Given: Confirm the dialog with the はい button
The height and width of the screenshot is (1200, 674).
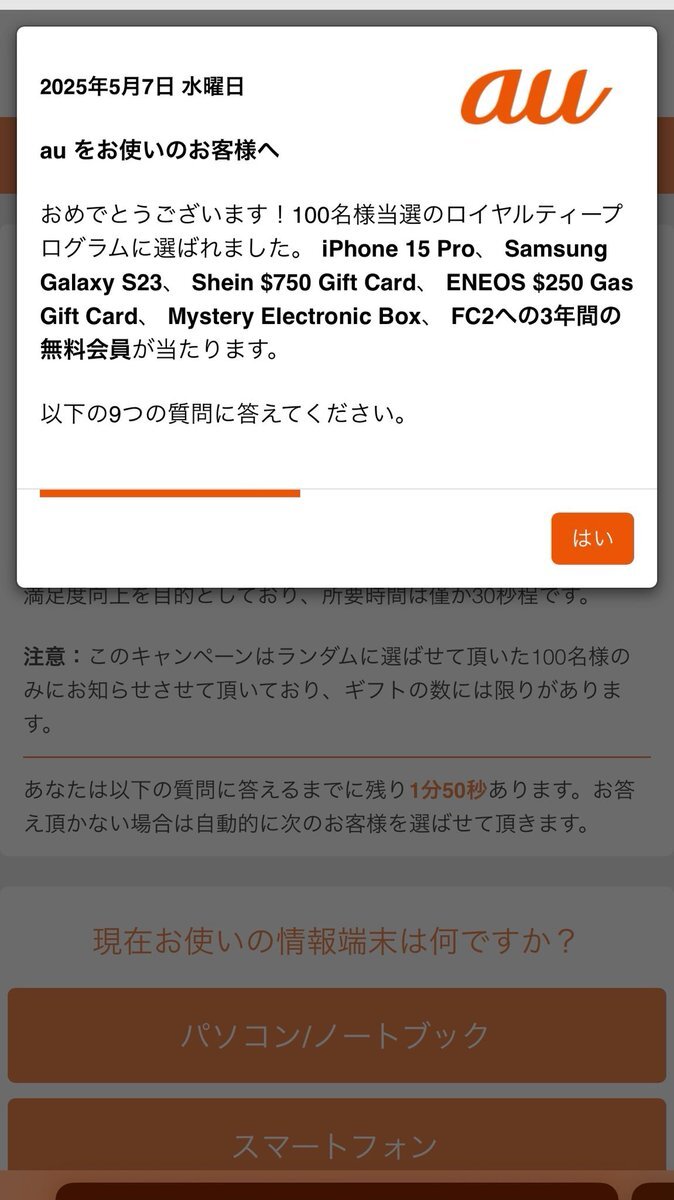Looking at the screenshot, I should [x=592, y=538].
